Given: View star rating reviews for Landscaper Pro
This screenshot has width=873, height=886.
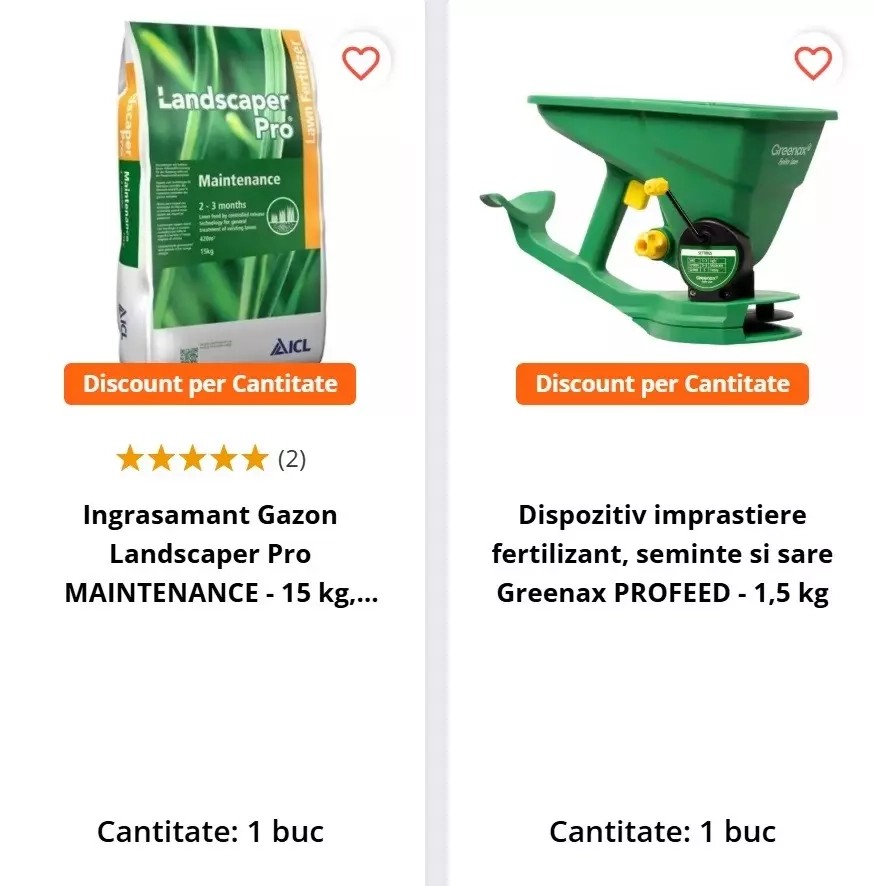Looking at the screenshot, I should click(210, 459).
